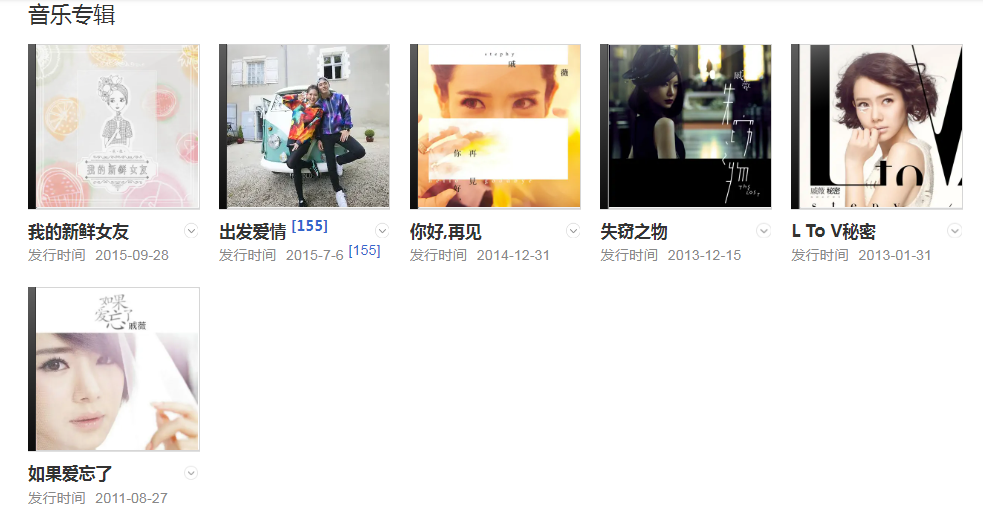
Task: Expand details arrow beside 失窃之物
Action: coord(764,231)
